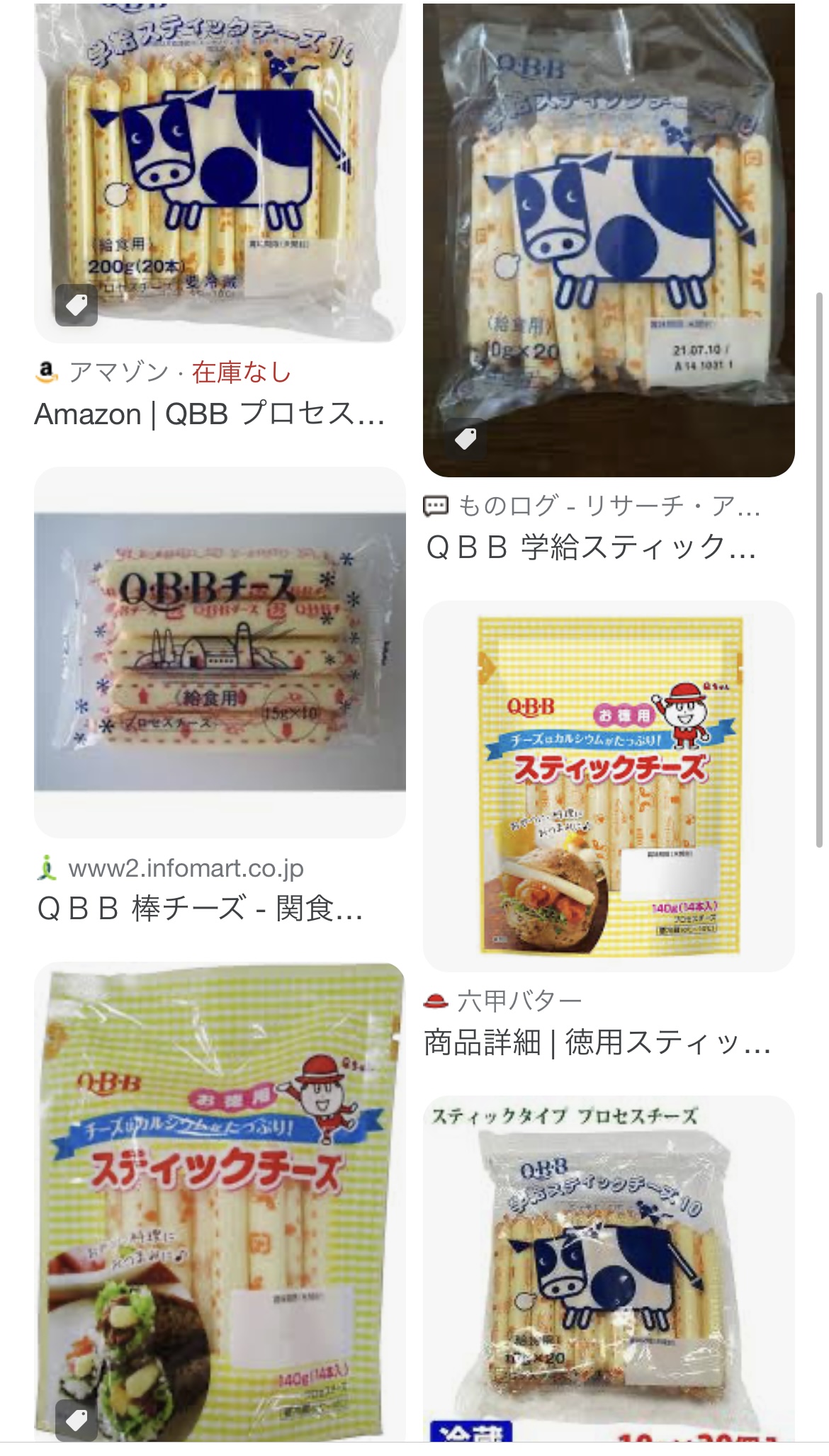Open the ものログ QBB stick cheese image
829x1456 pixels.
[x=608, y=241]
